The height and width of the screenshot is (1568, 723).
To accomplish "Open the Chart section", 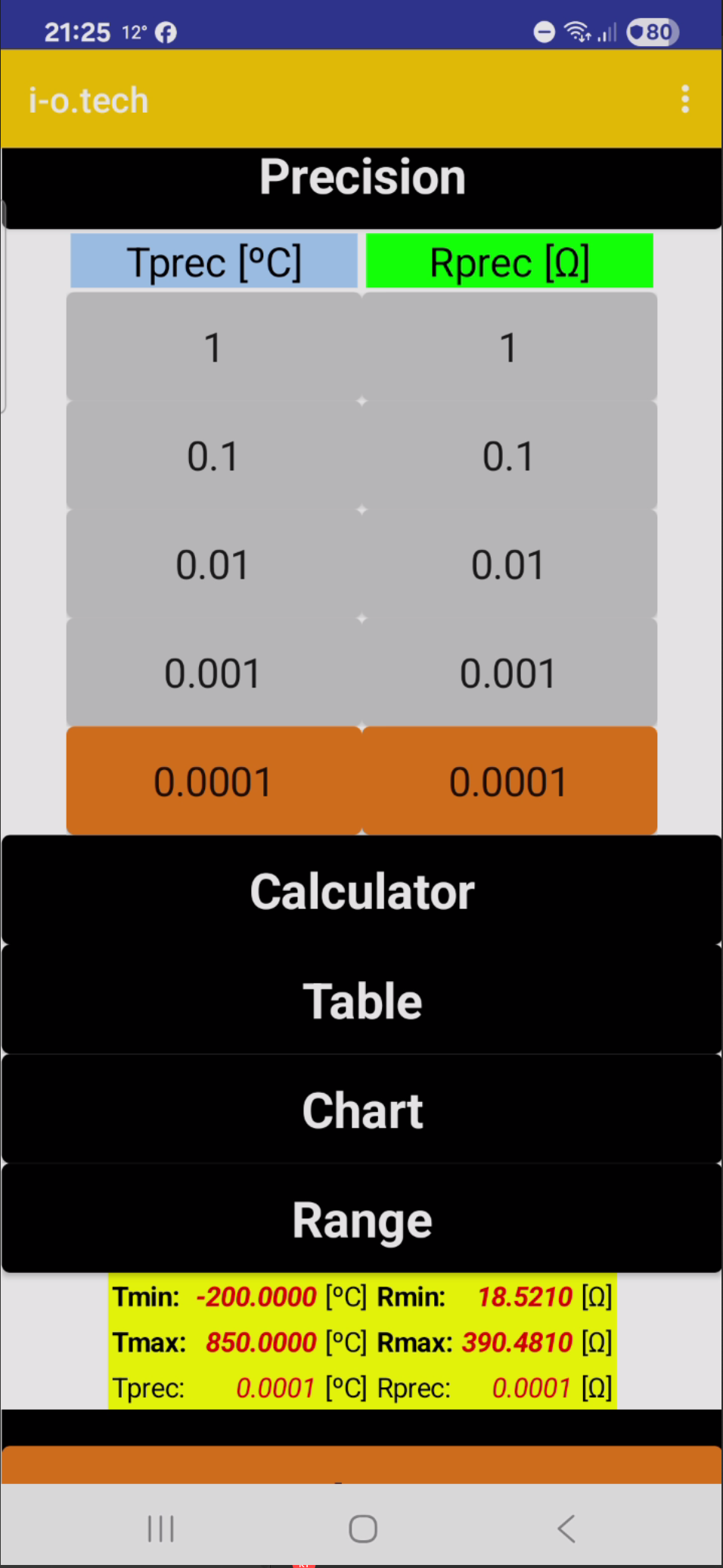I will 361,1110.
